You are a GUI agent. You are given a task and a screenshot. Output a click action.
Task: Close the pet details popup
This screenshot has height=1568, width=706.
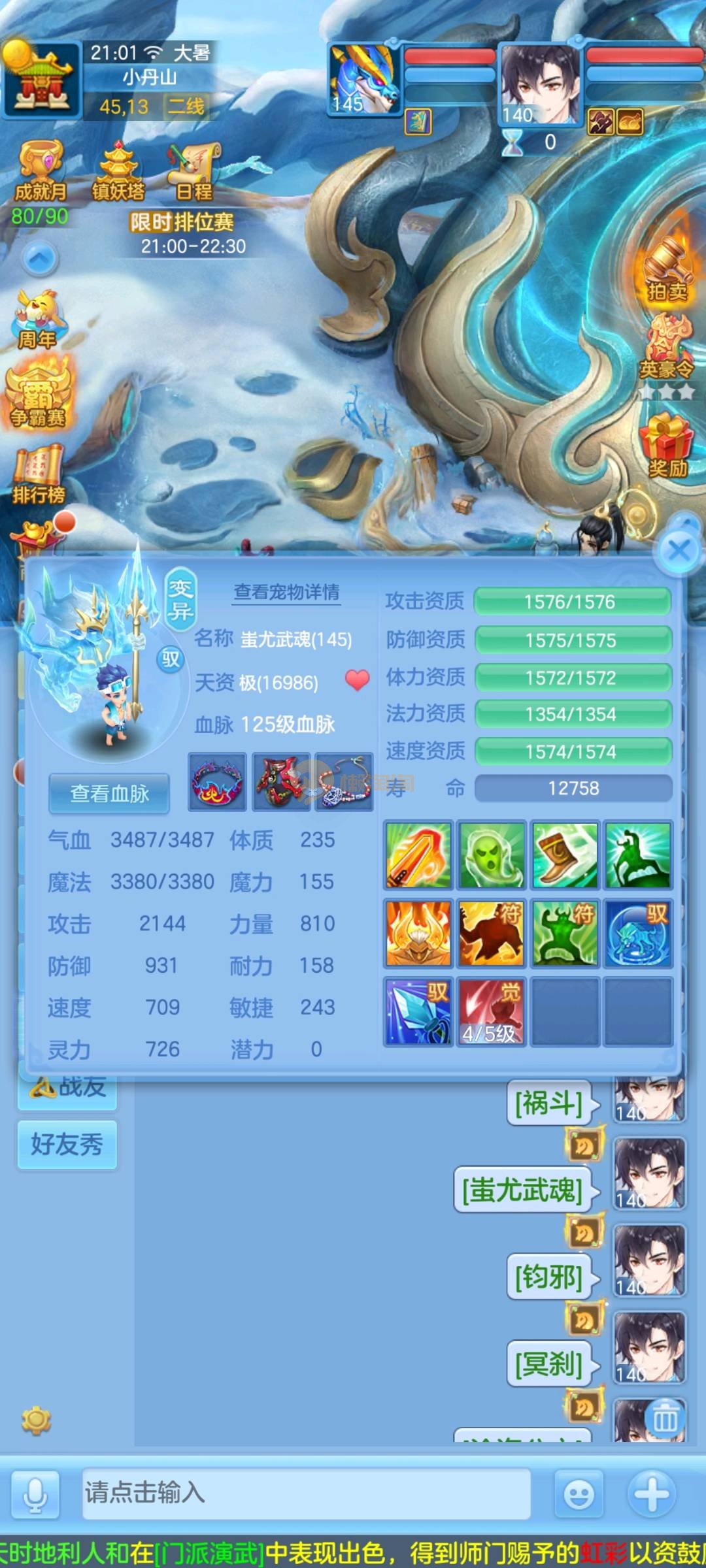tap(679, 551)
